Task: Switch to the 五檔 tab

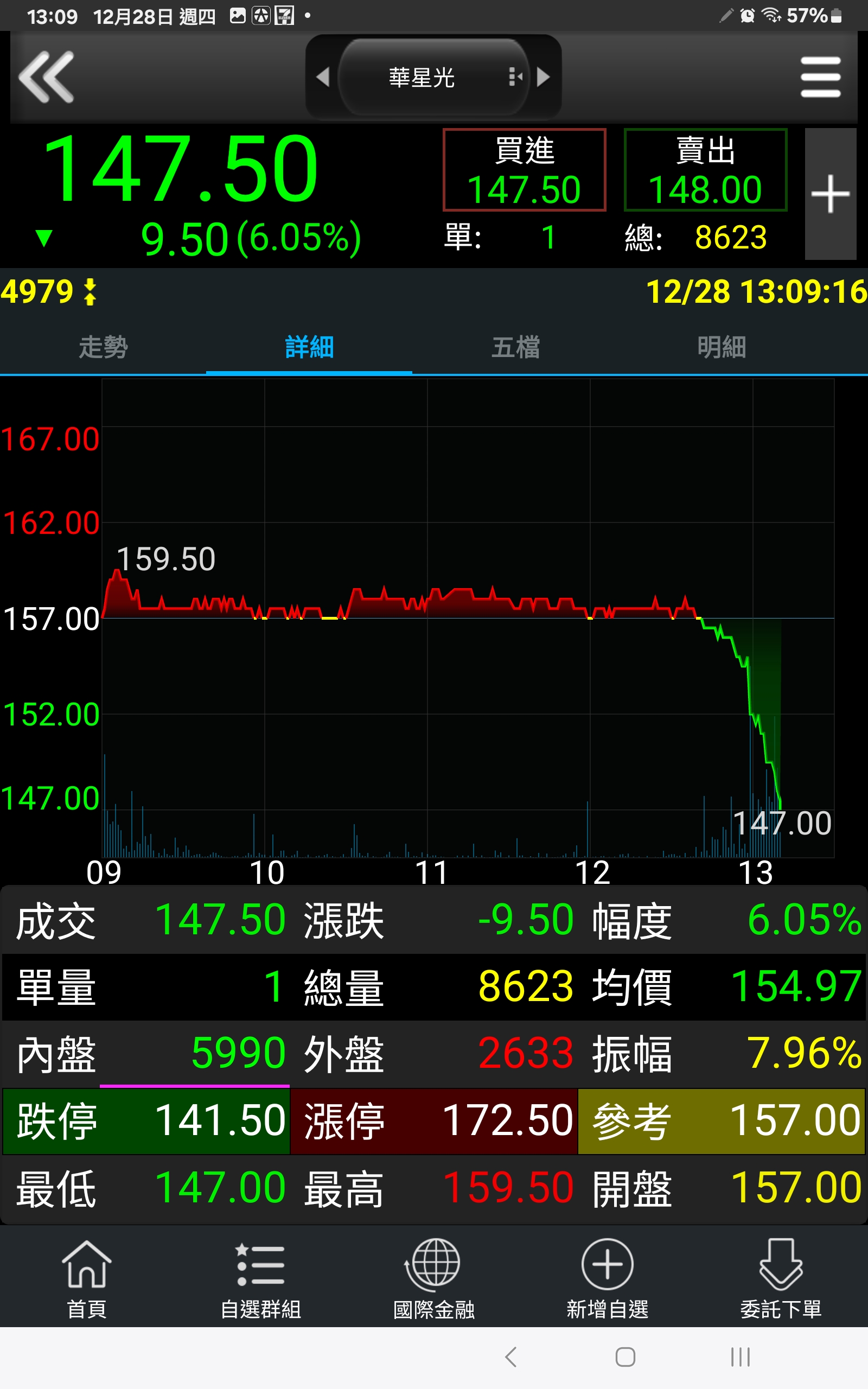Action: click(515, 347)
